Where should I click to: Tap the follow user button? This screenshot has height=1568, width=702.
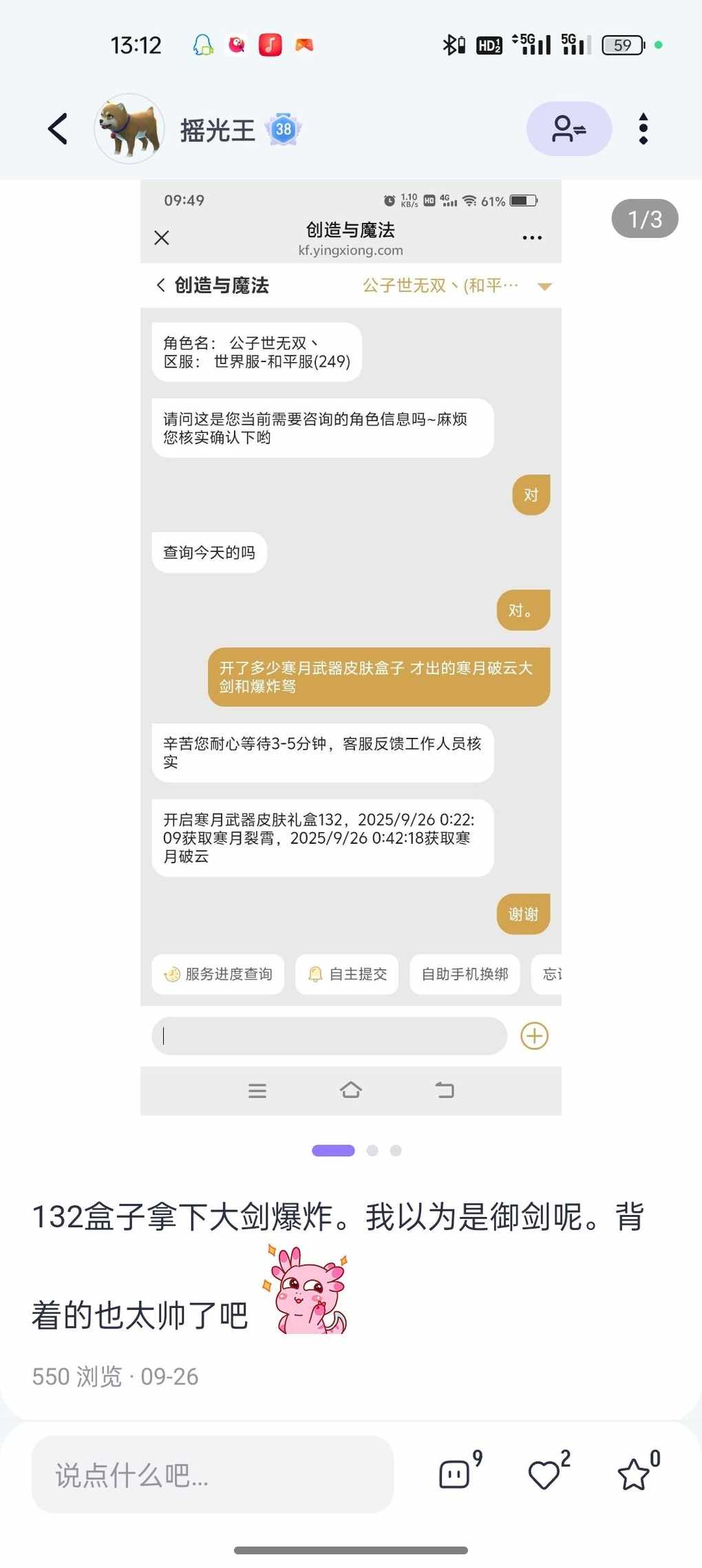coord(568,129)
